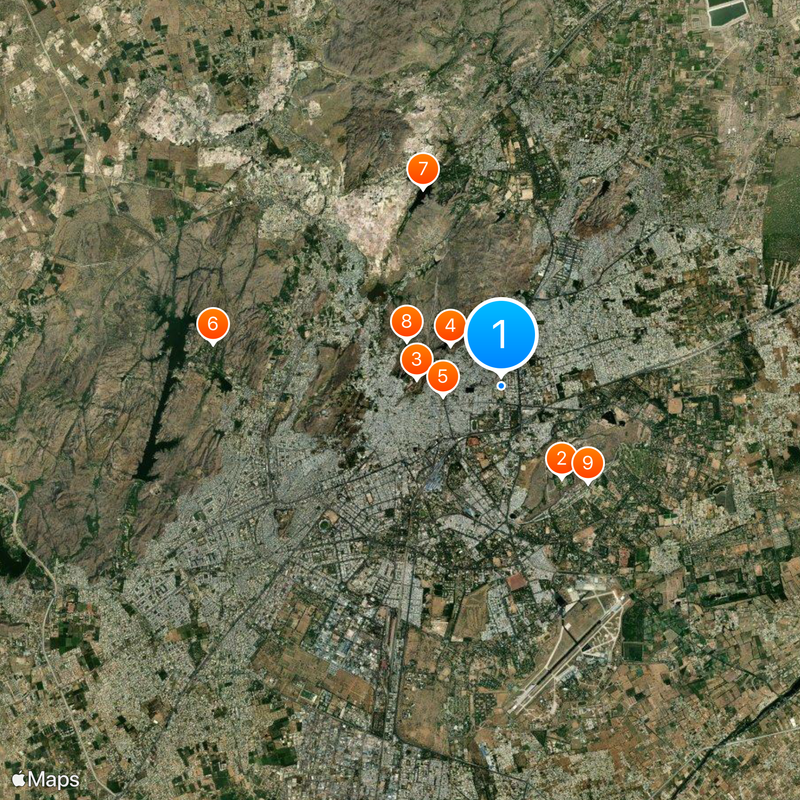Tap the orange pin labeled 5
Screen dimensions: 800x800
point(443,376)
